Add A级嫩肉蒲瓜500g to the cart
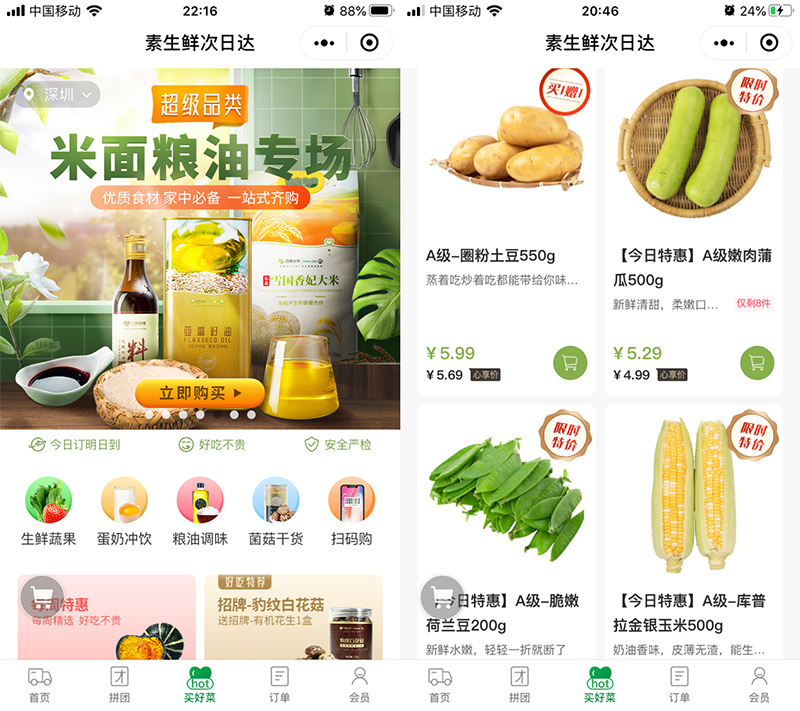This screenshot has height=711, width=800. click(x=757, y=363)
